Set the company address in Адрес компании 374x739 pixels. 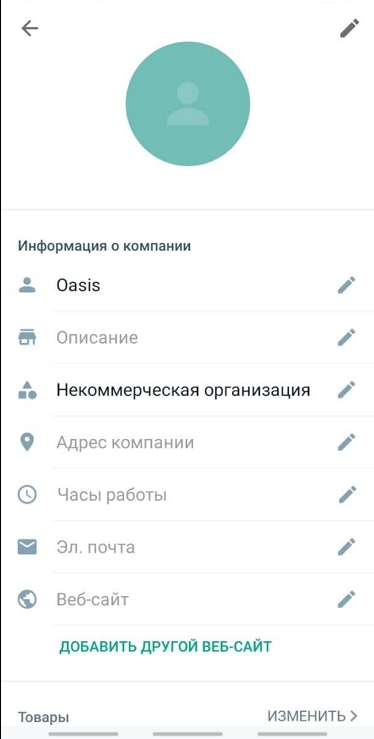[x=187, y=443]
